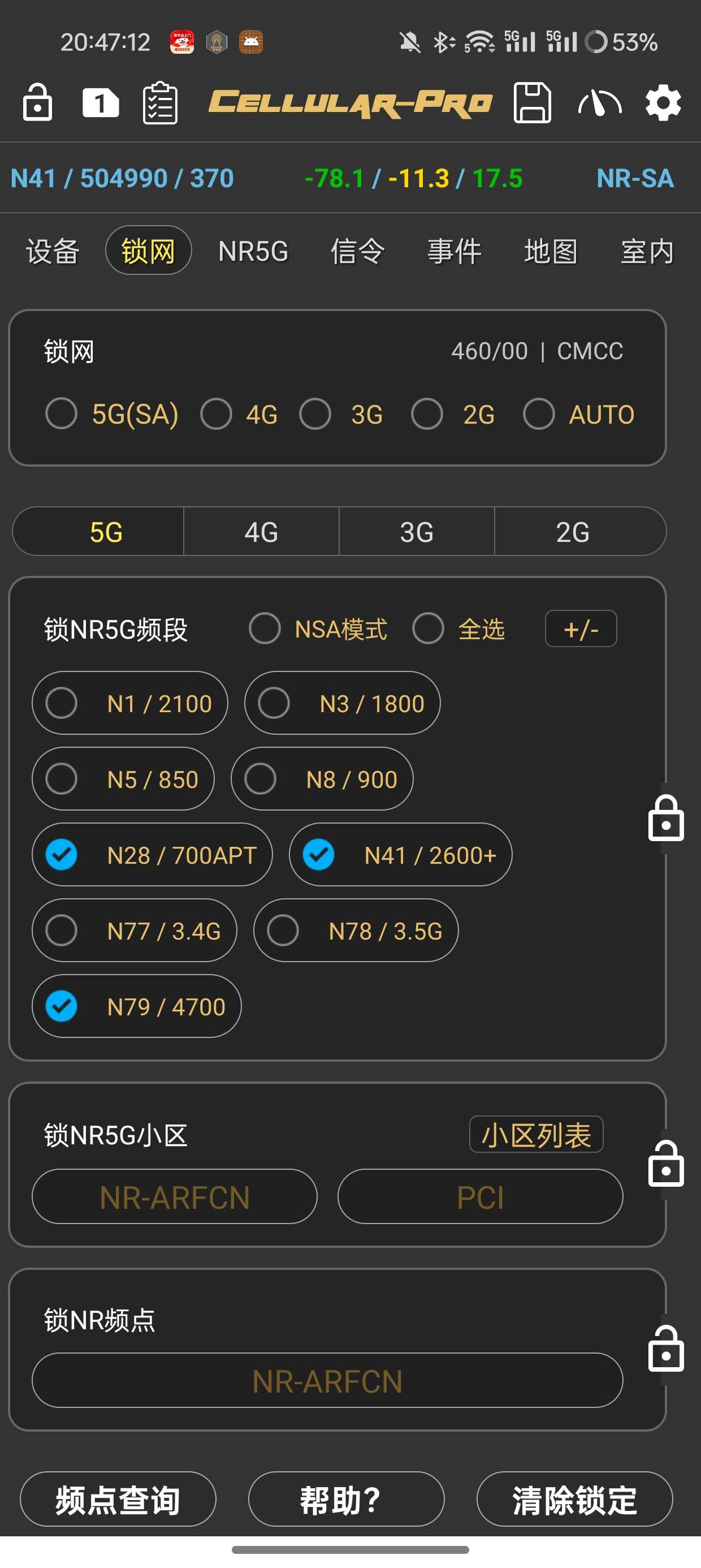This screenshot has width=701, height=1568.
Task: Switch to the 4G band segment
Action: click(261, 532)
